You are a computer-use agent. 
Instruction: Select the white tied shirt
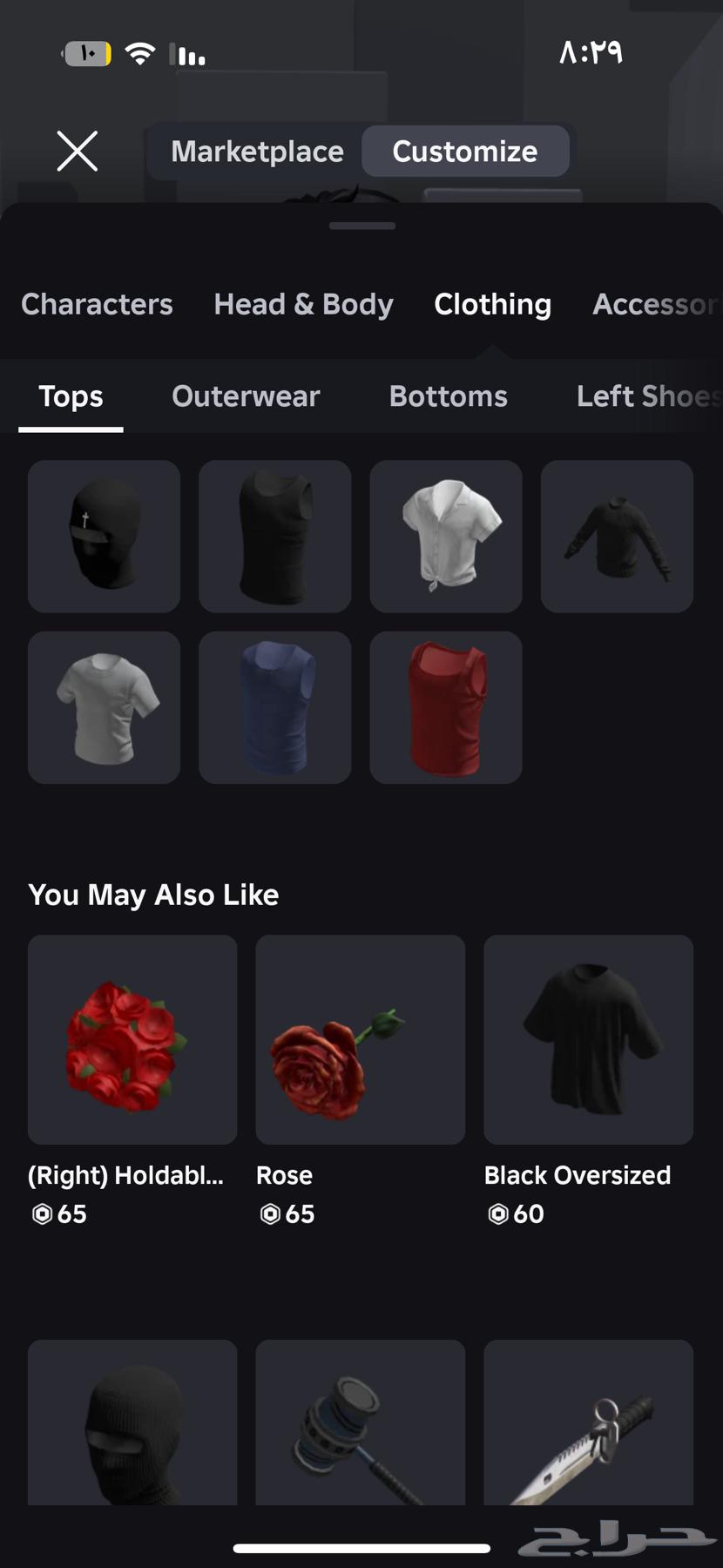pos(445,536)
